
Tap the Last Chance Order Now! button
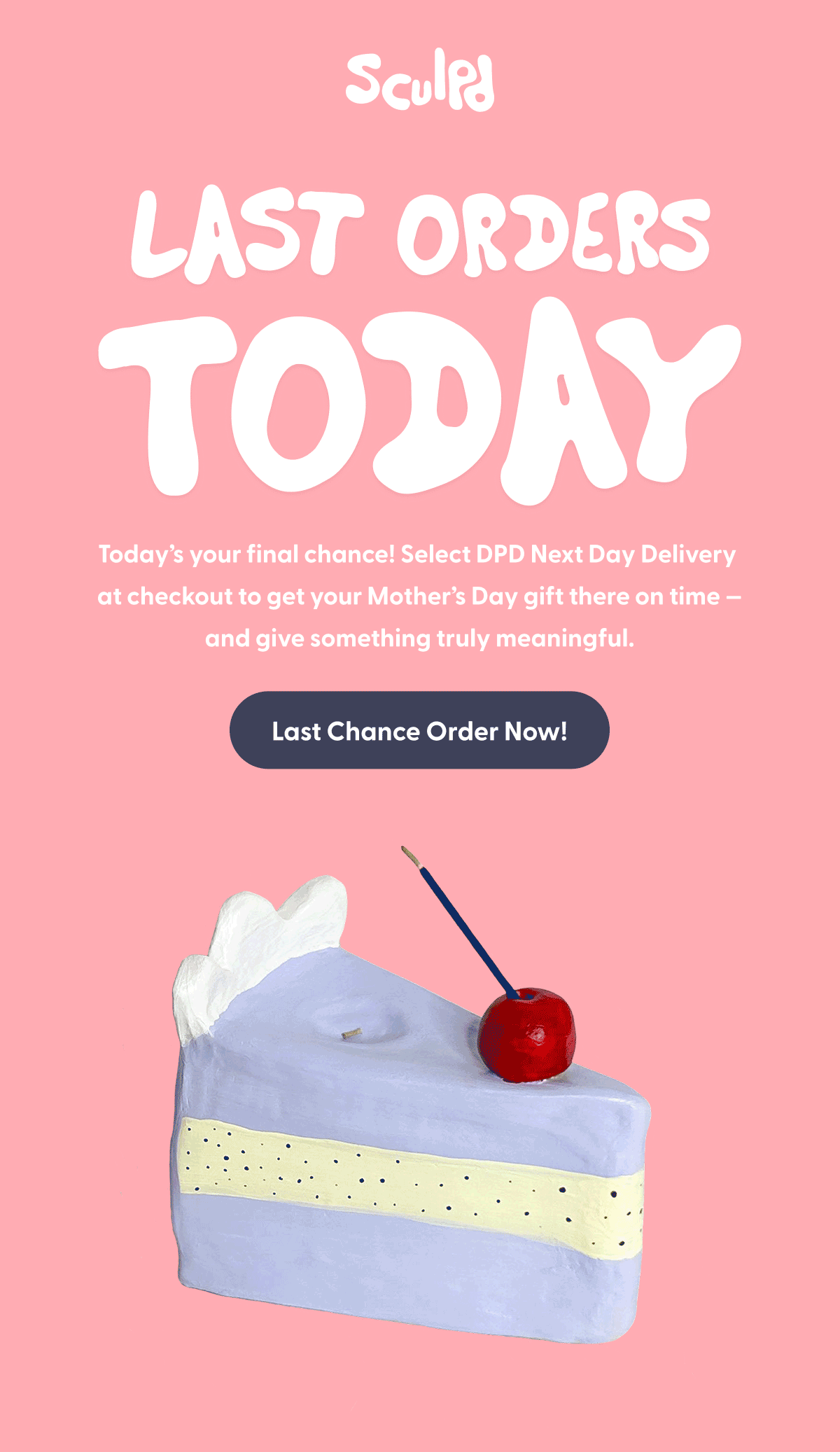click(x=419, y=730)
